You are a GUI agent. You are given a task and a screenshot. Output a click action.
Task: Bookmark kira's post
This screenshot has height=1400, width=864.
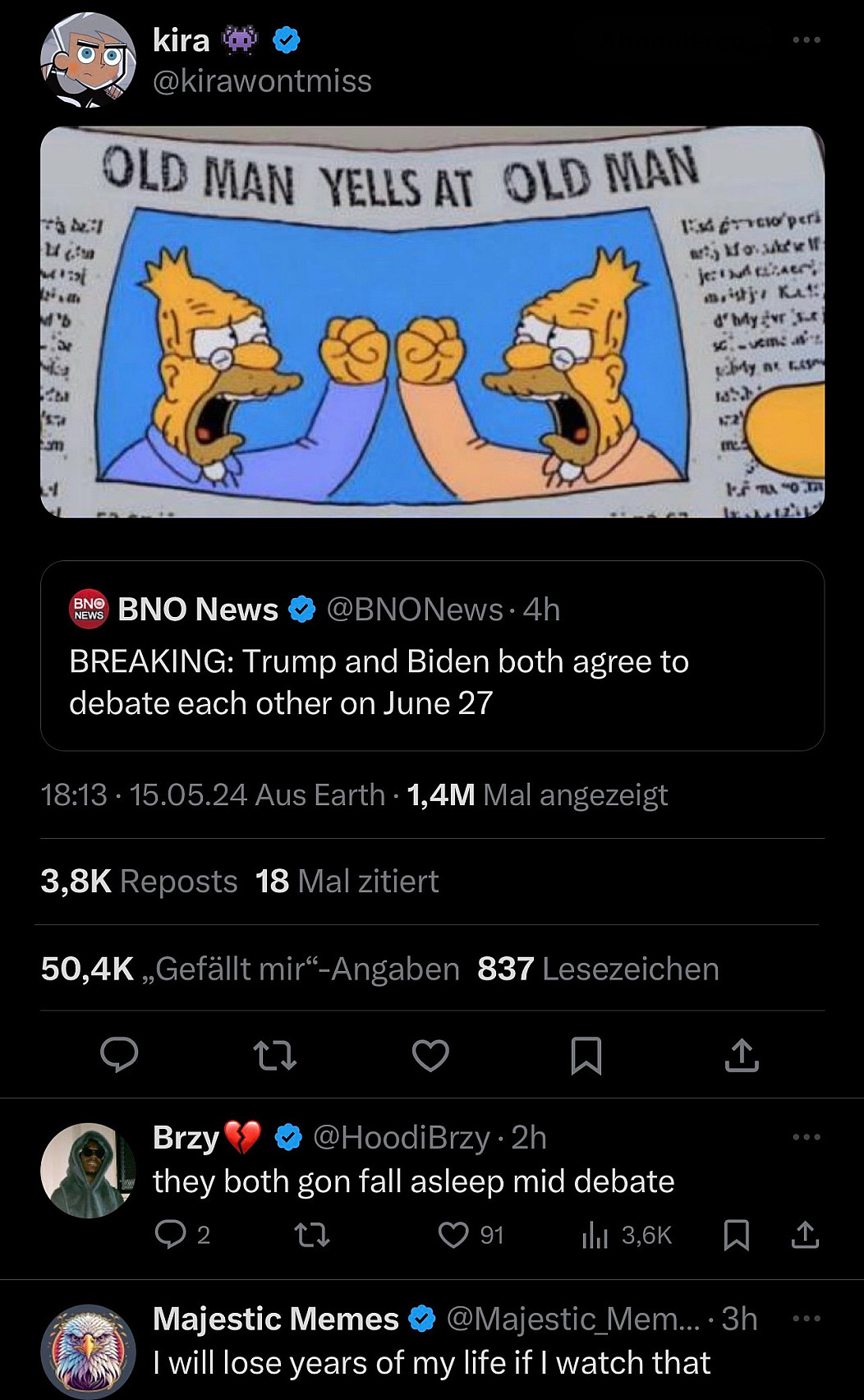pyautogui.click(x=586, y=1055)
